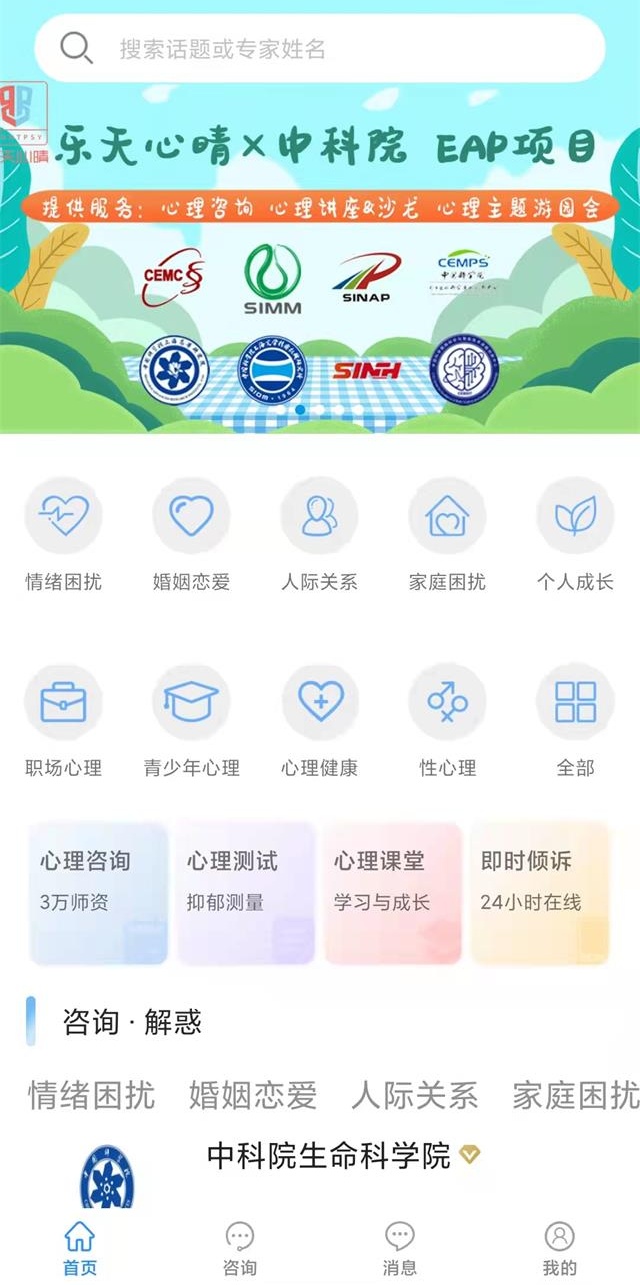The image size is (640, 1285).
Task: Go to the 我的 profile tab
Action: point(560,1249)
